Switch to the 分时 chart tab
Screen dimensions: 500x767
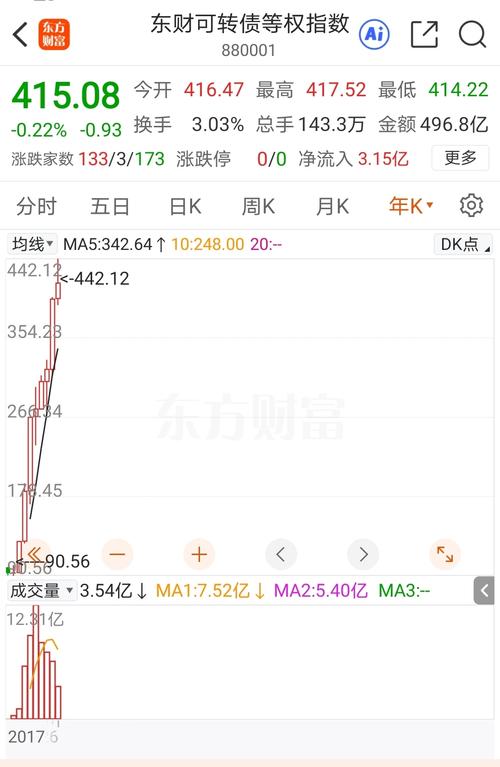tap(36, 206)
